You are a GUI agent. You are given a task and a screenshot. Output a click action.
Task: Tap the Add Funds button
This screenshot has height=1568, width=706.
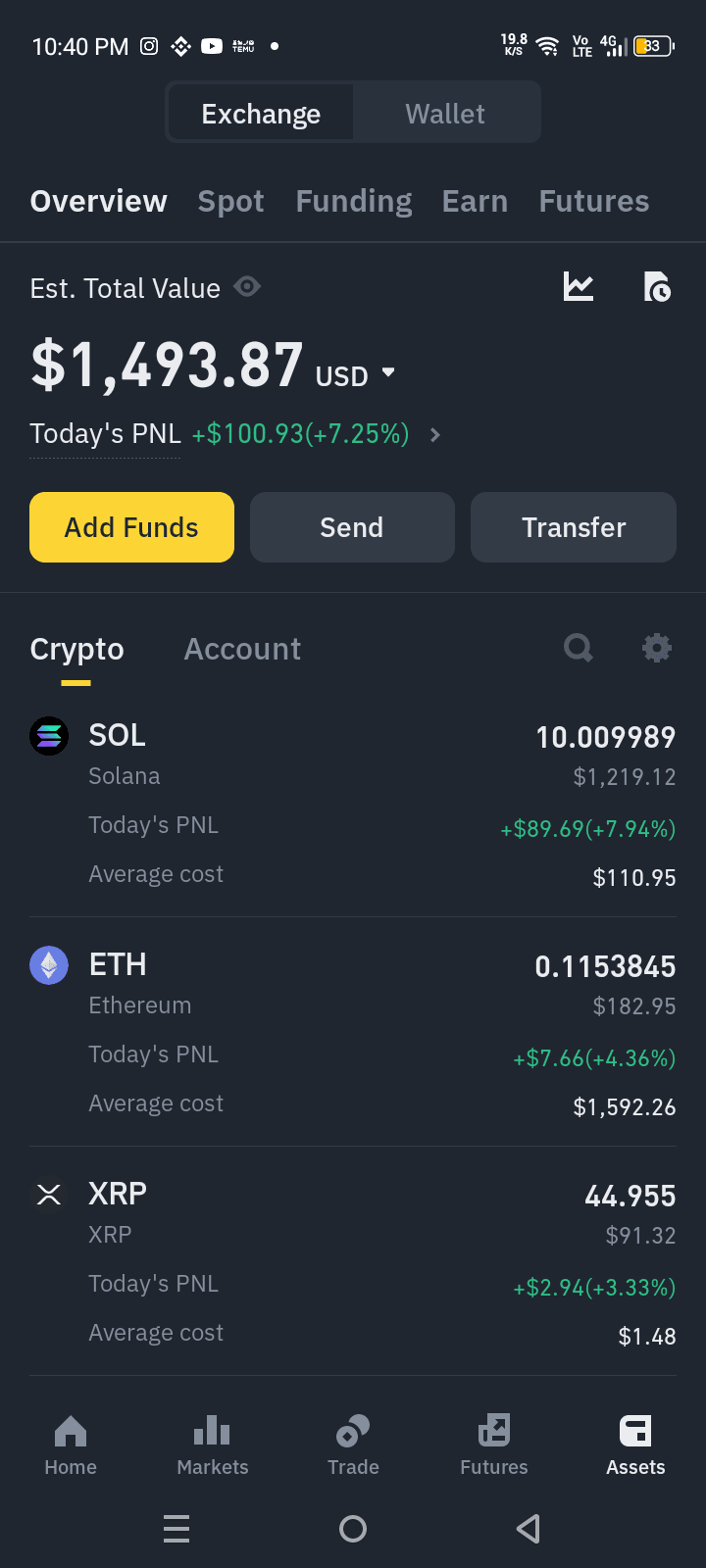[x=131, y=527]
